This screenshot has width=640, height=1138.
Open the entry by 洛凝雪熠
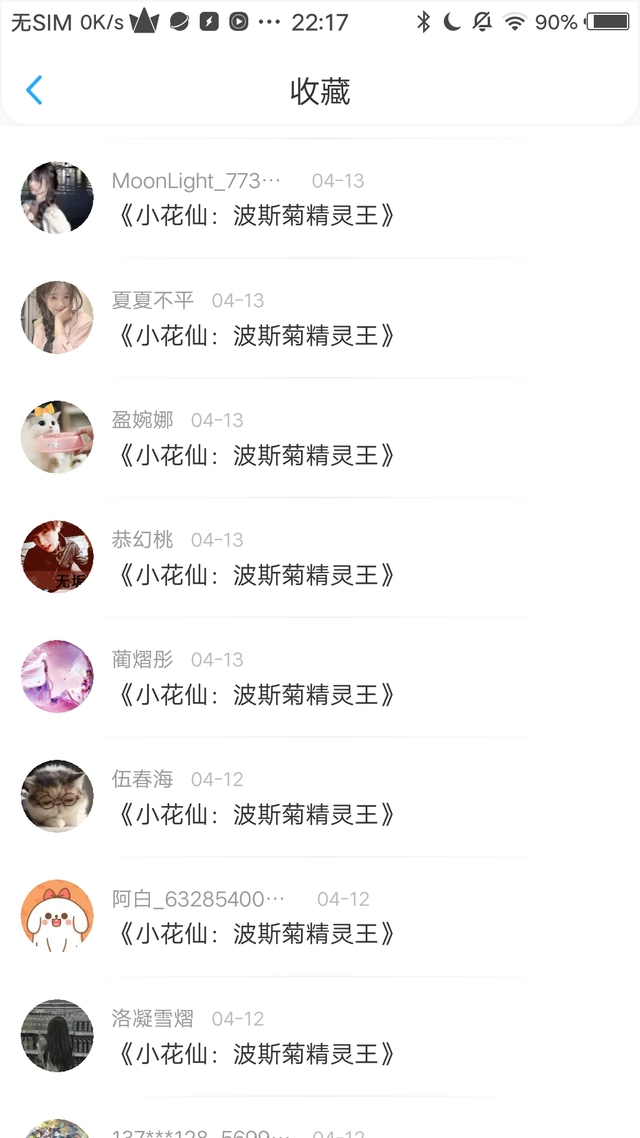tap(320, 1036)
